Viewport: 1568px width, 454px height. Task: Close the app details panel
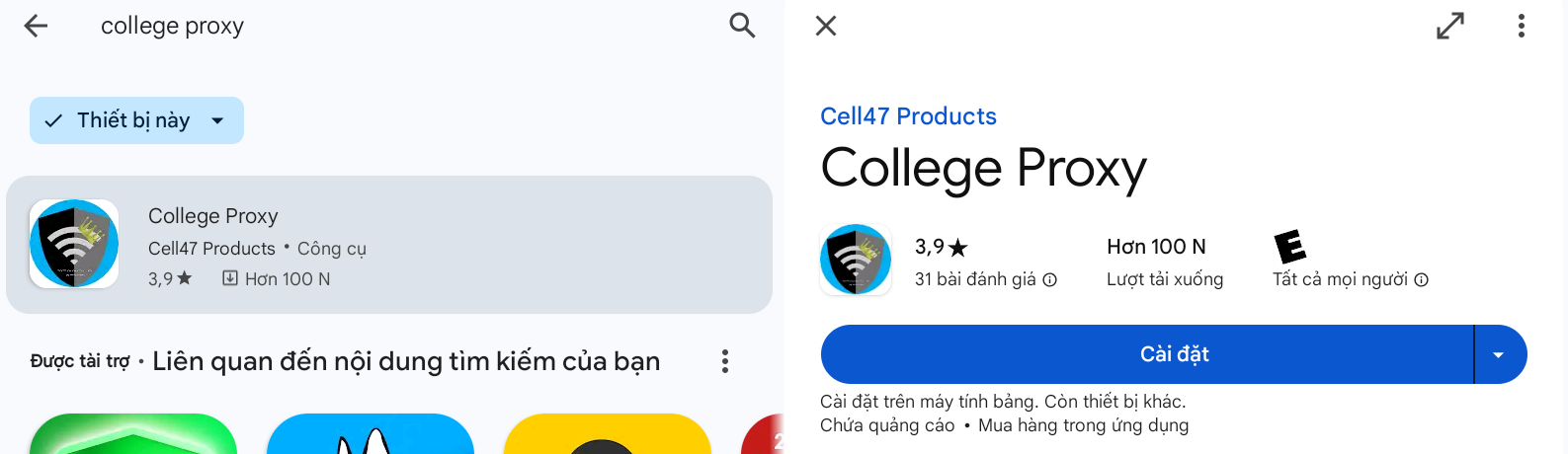click(x=826, y=26)
